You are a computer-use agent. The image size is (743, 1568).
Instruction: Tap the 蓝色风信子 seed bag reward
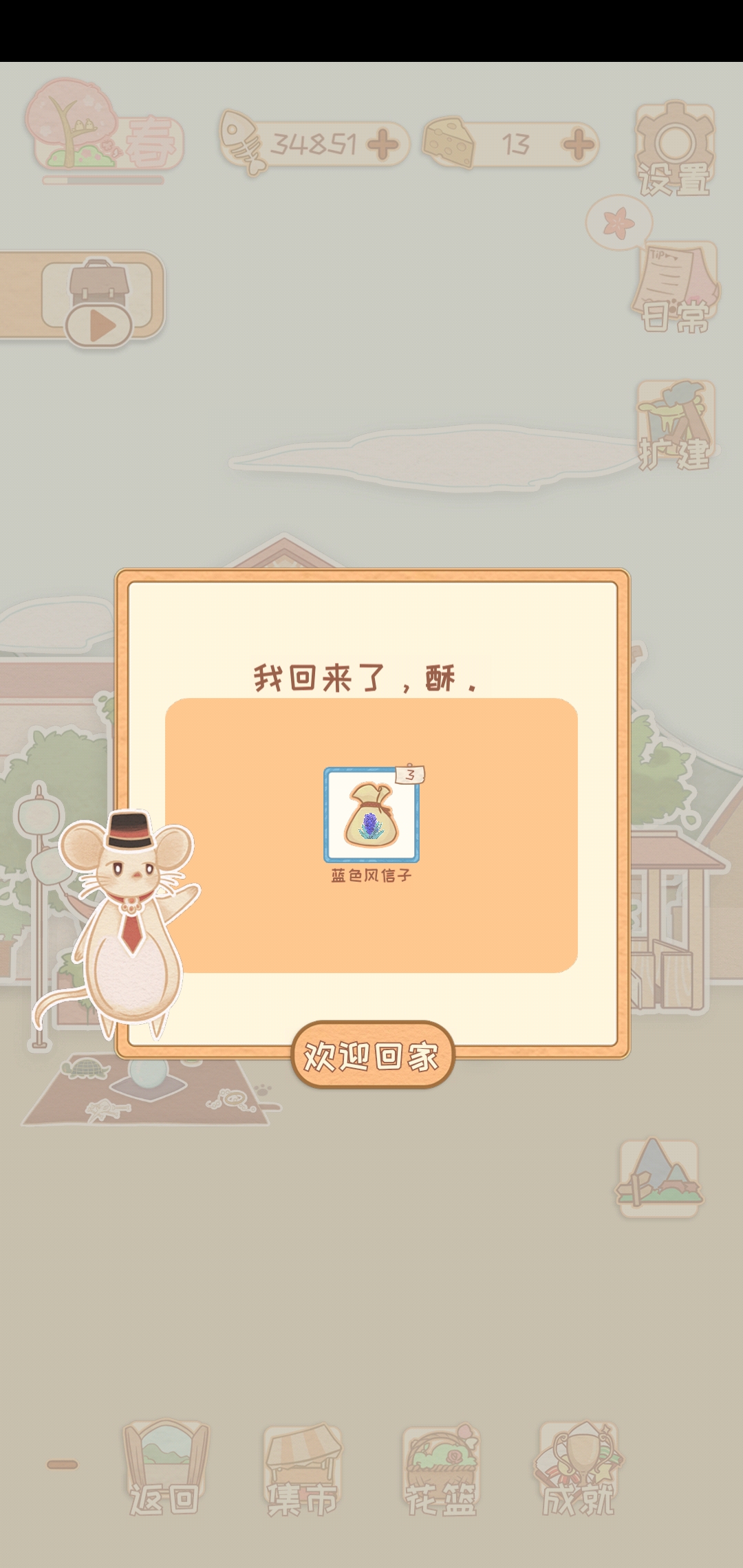371,816
